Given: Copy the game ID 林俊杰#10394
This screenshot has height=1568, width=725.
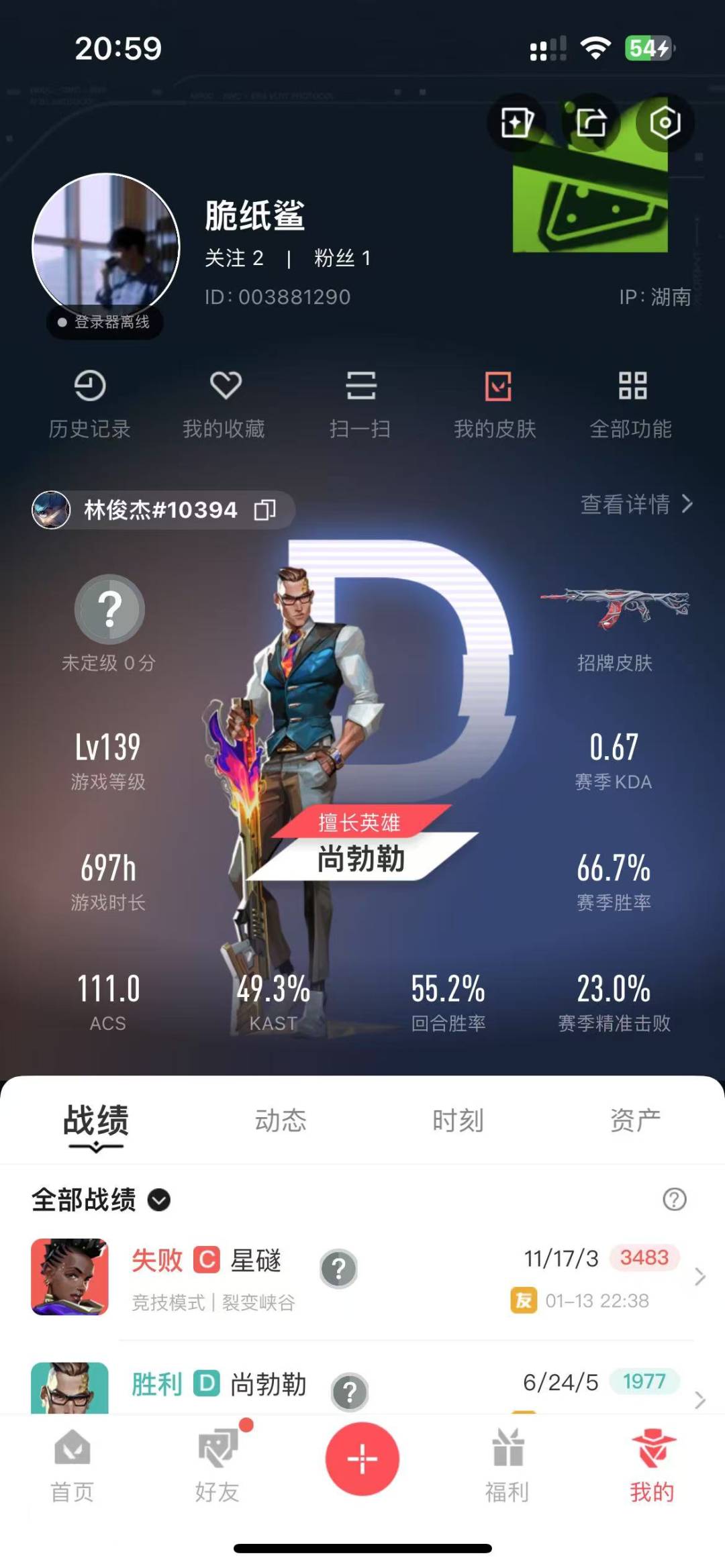Looking at the screenshot, I should pos(264,510).
